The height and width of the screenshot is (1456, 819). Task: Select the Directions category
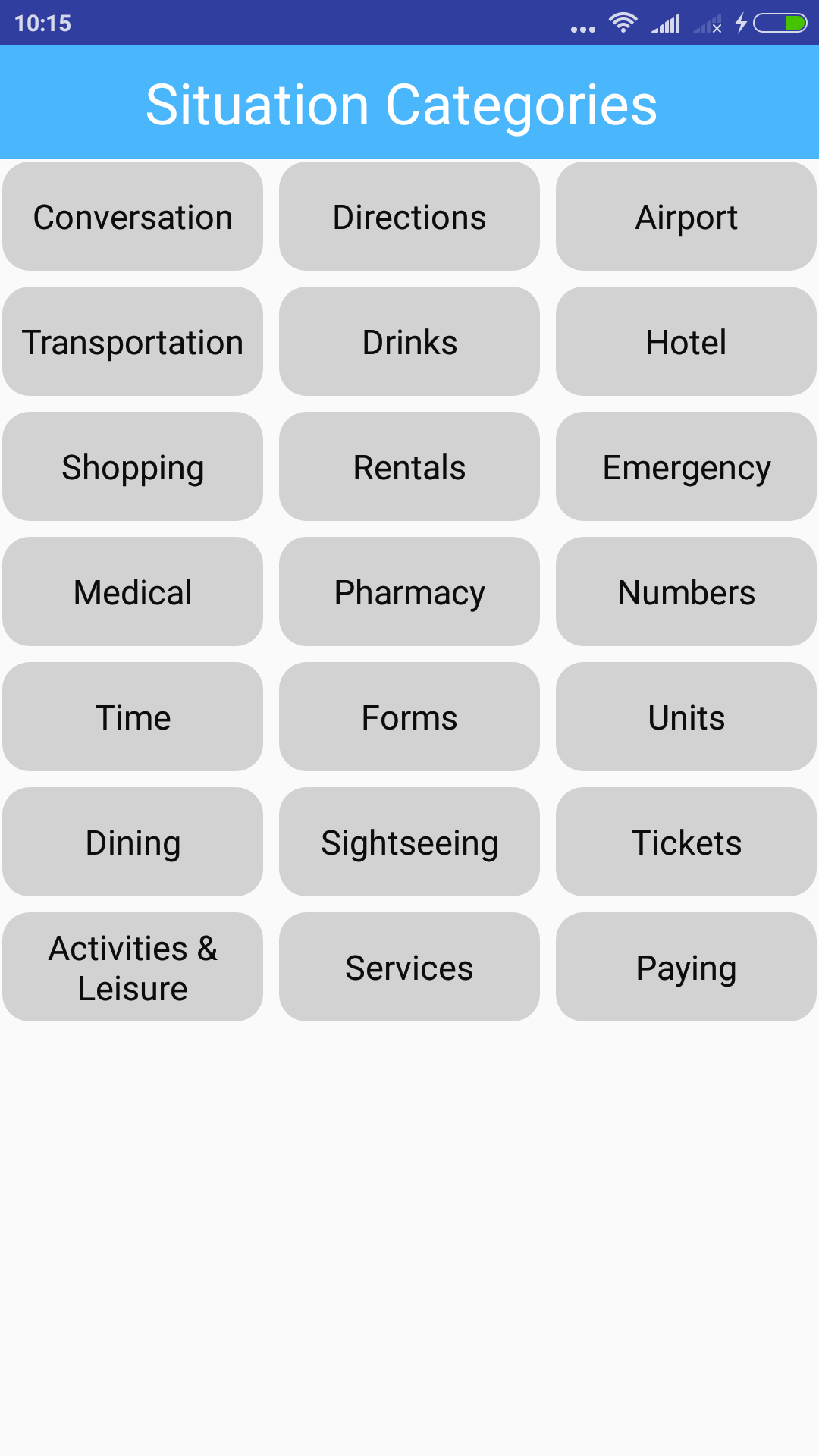[409, 217]
